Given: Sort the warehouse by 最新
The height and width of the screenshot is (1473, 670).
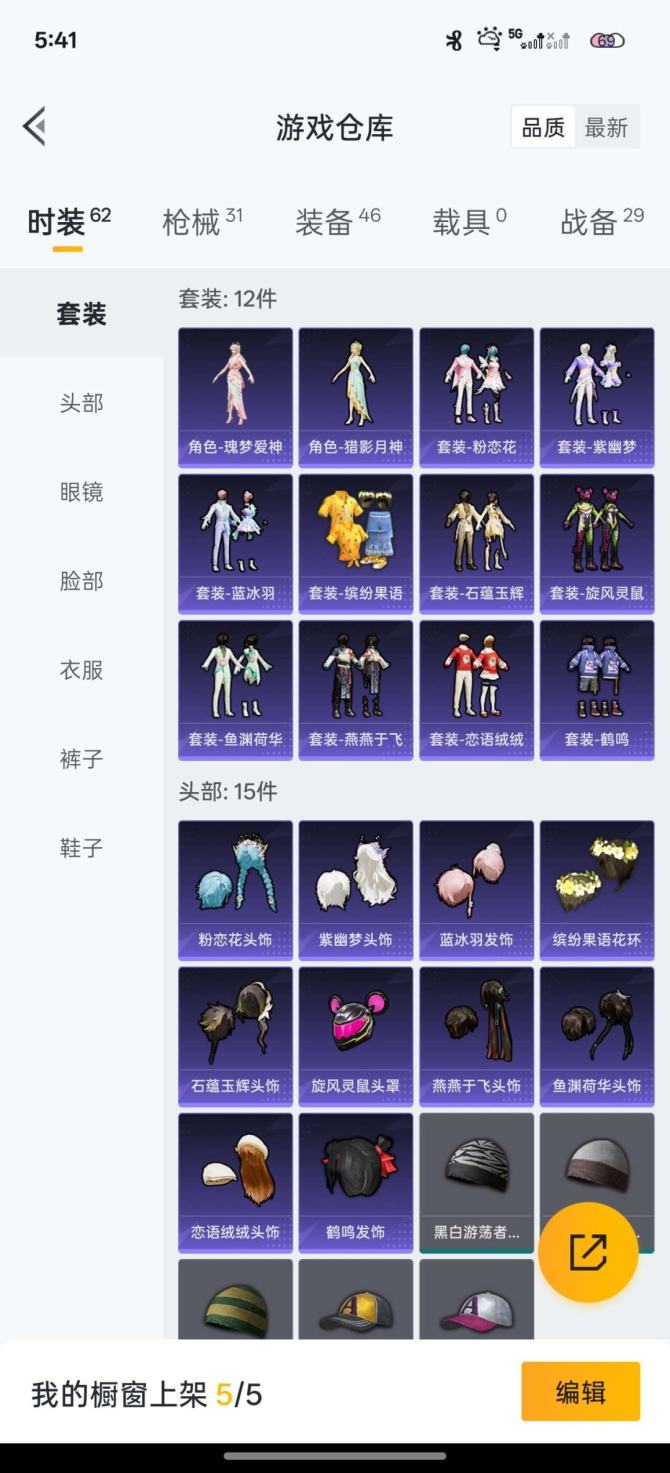Looking at the screenshot, I should 606,128.
